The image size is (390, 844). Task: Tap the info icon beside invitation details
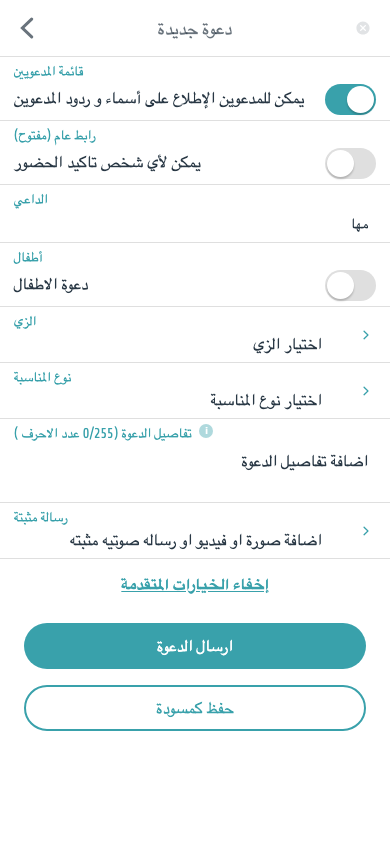pyautogui.click(x=206, y=431)
